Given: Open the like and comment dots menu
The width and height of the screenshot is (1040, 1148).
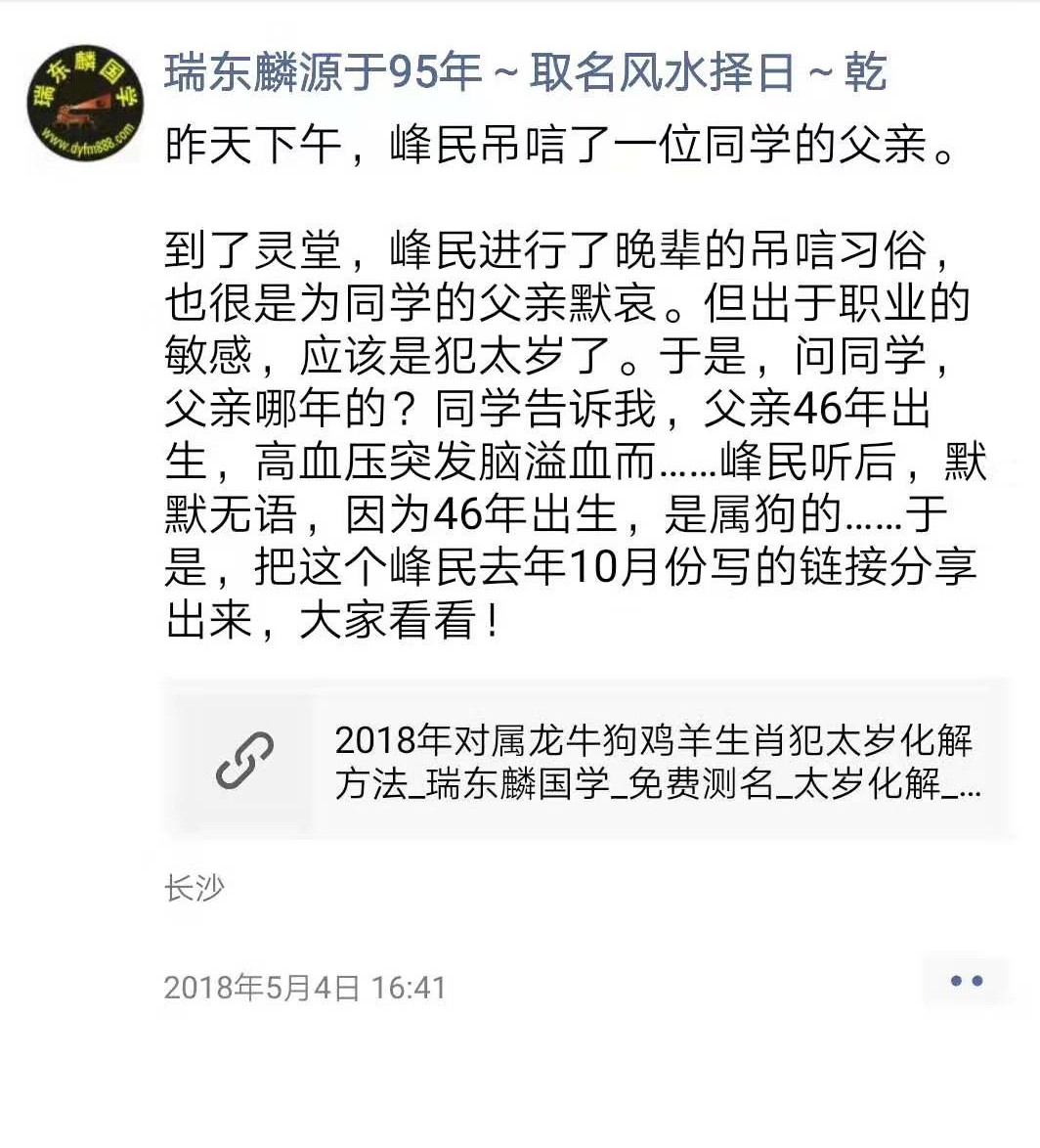Looking at the screenshot, I should [966, 981].
